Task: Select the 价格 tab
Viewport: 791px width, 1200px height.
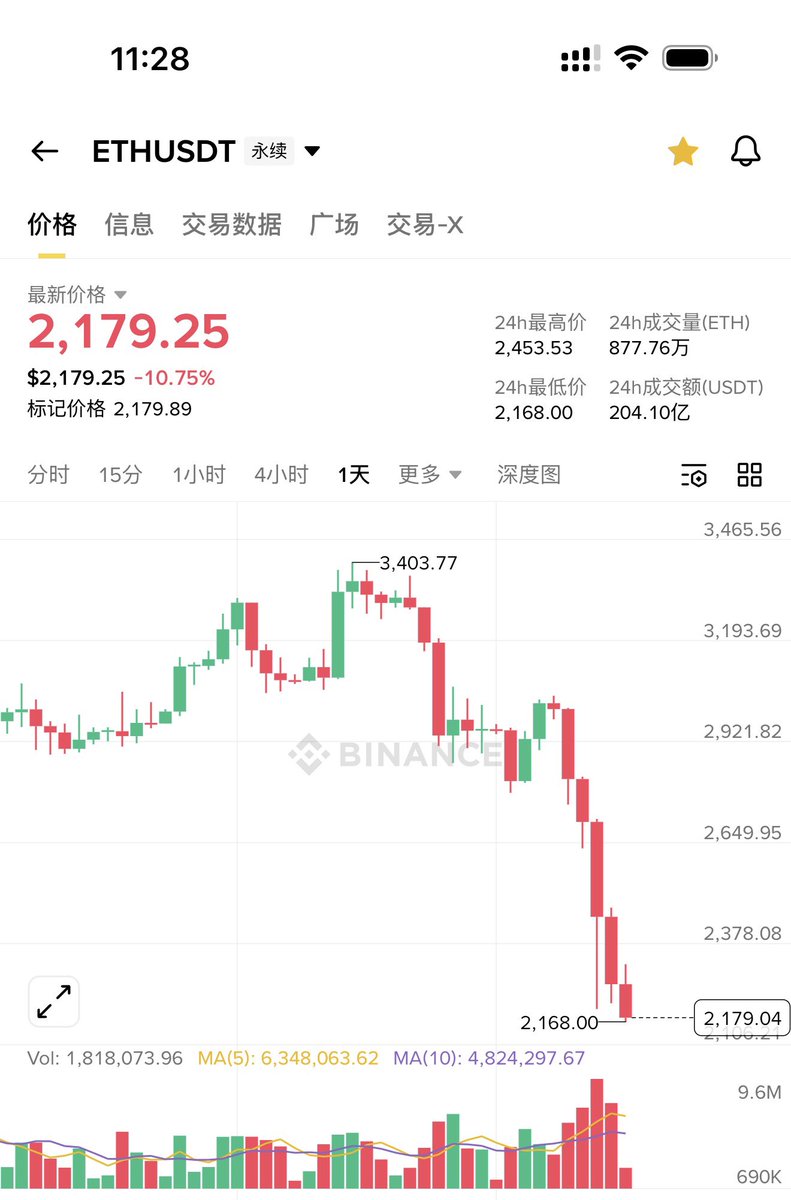Action: click(52, 224)
